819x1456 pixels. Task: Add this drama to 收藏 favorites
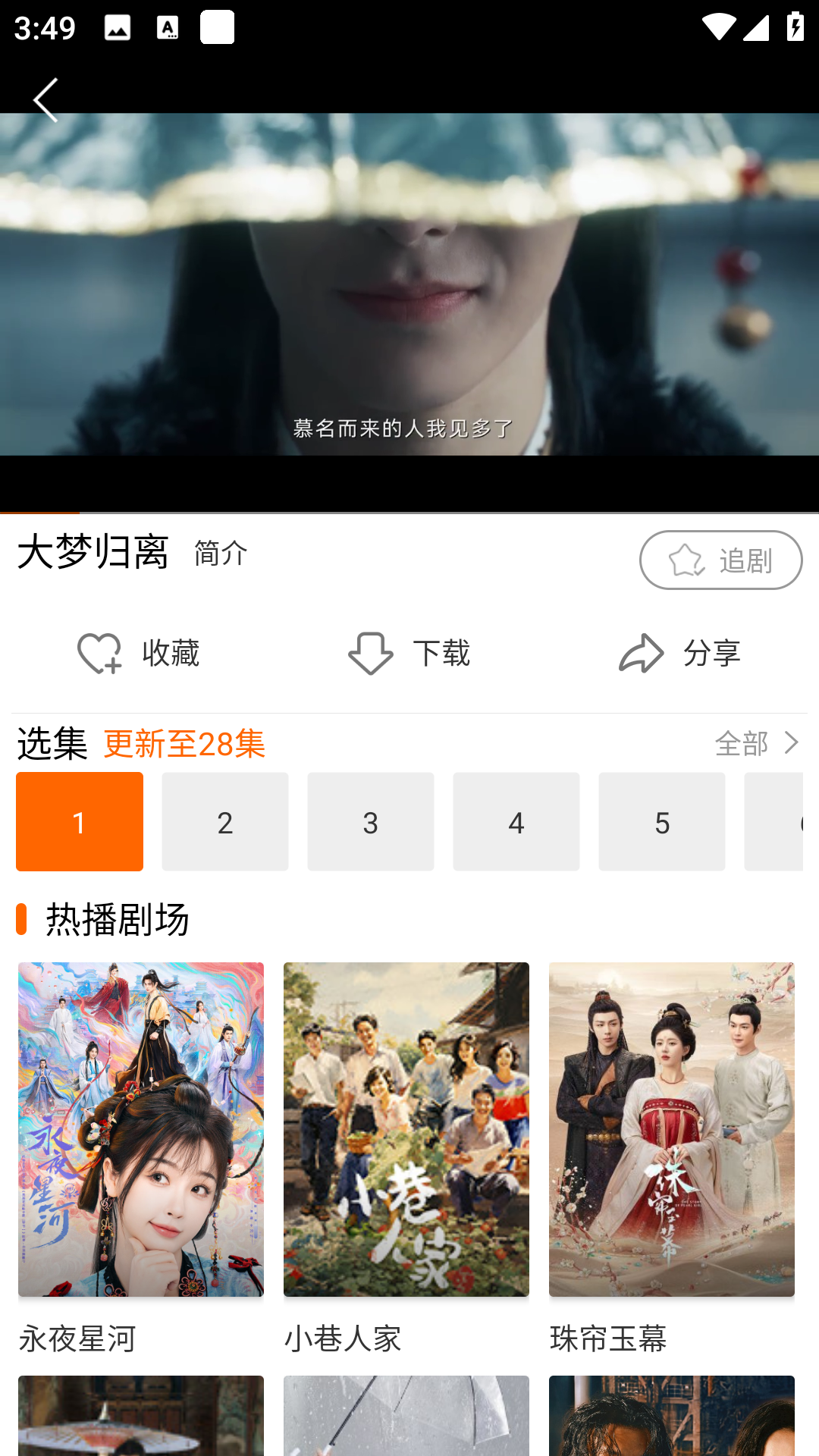coord(138,653)
